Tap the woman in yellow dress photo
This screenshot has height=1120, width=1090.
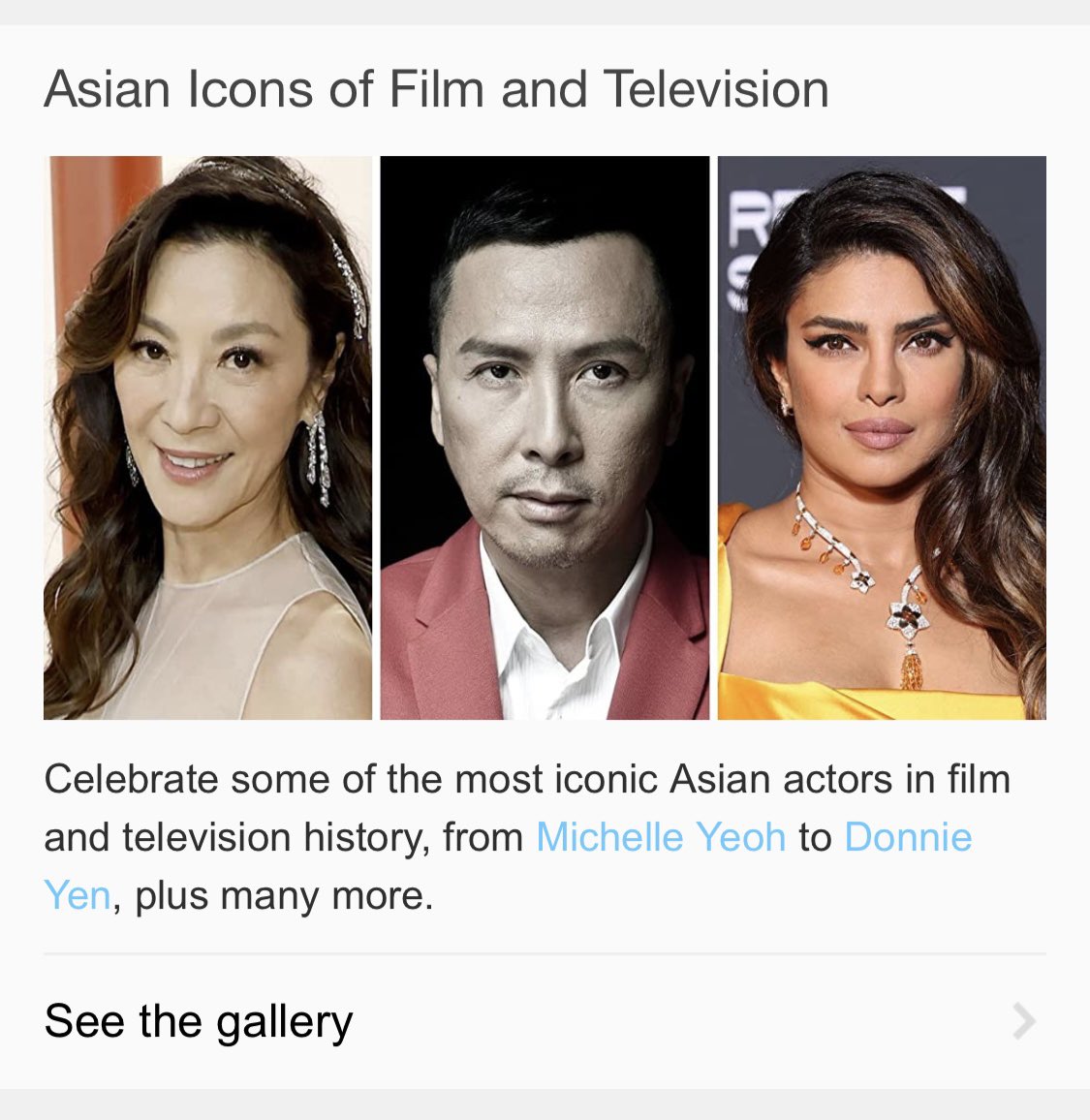tap(882, 437)
